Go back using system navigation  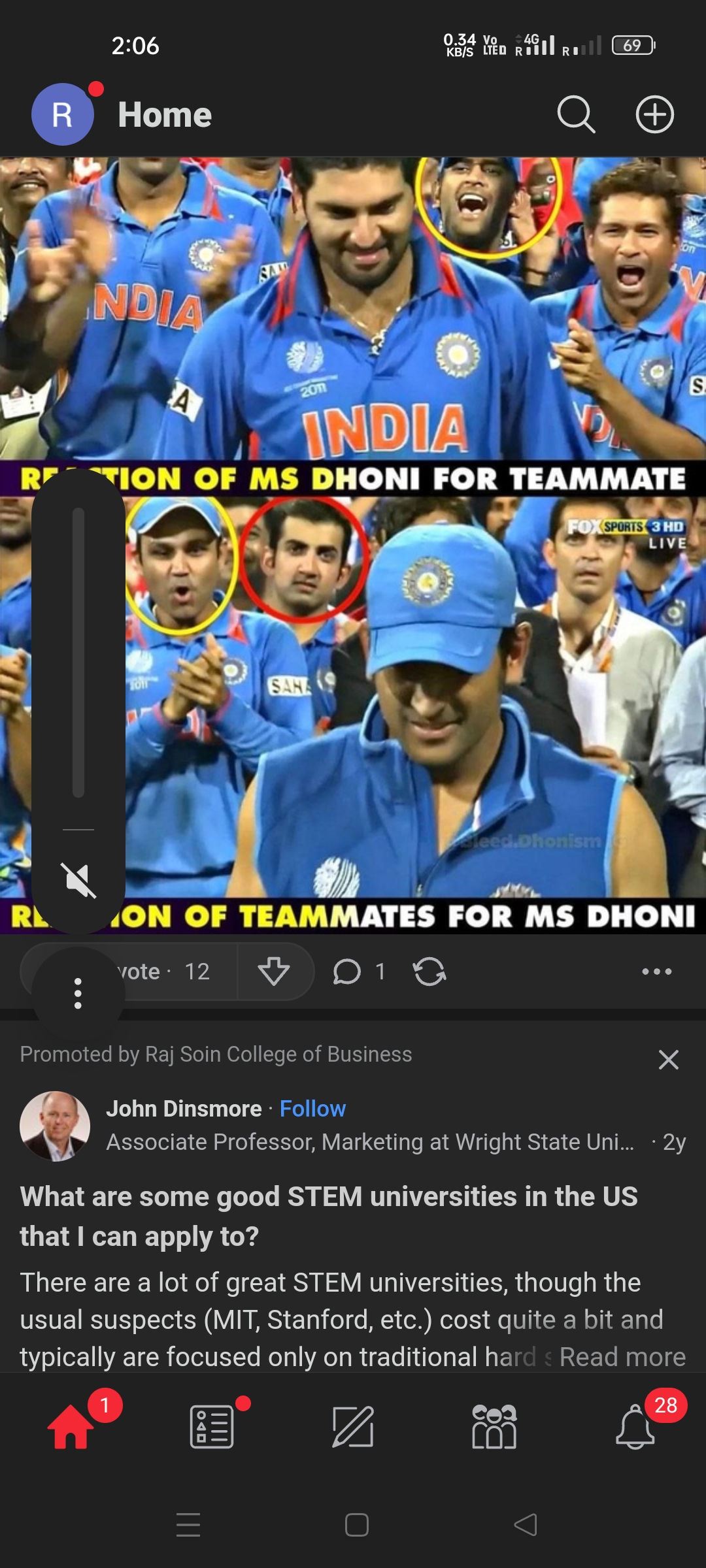(x=526, y=1525)
